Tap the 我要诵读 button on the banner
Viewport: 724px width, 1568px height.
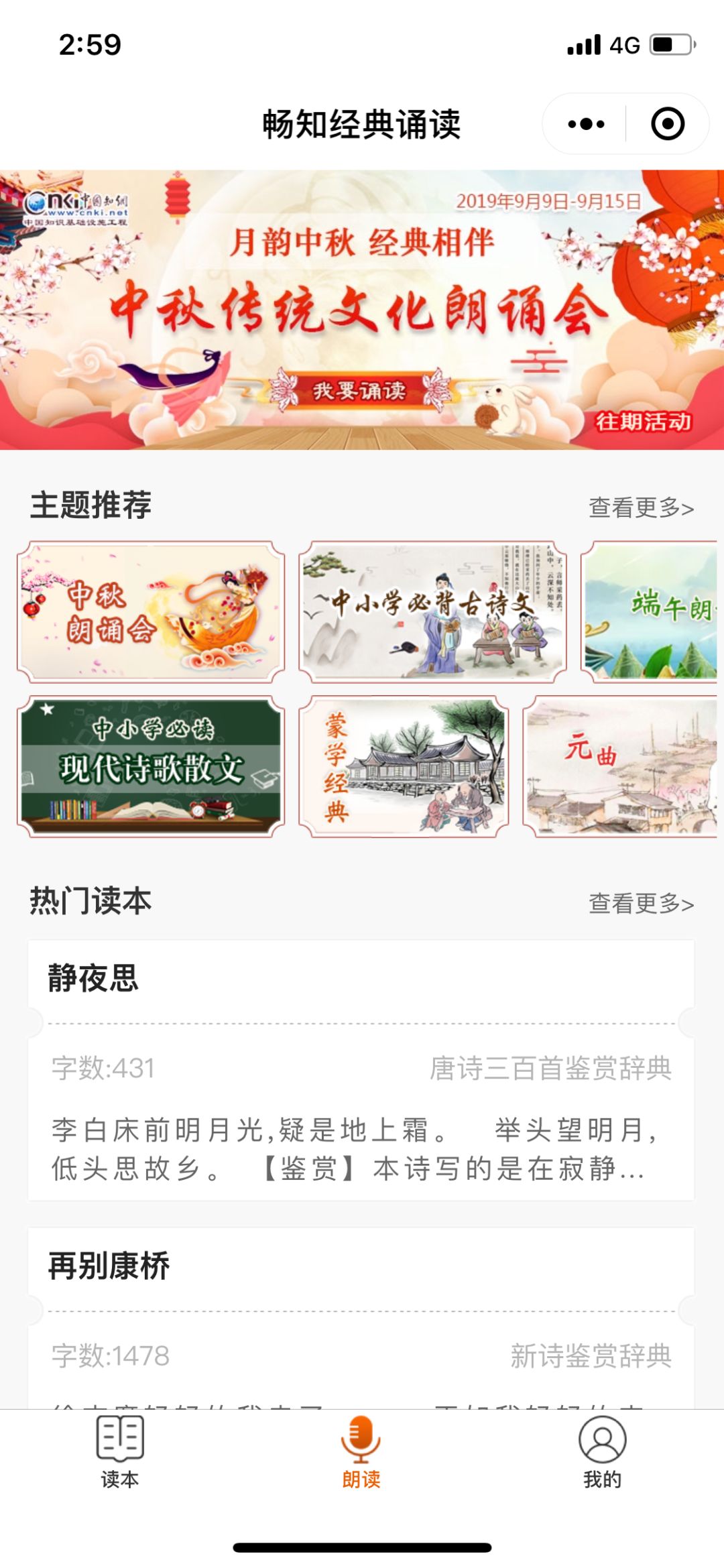pos(359,389)
